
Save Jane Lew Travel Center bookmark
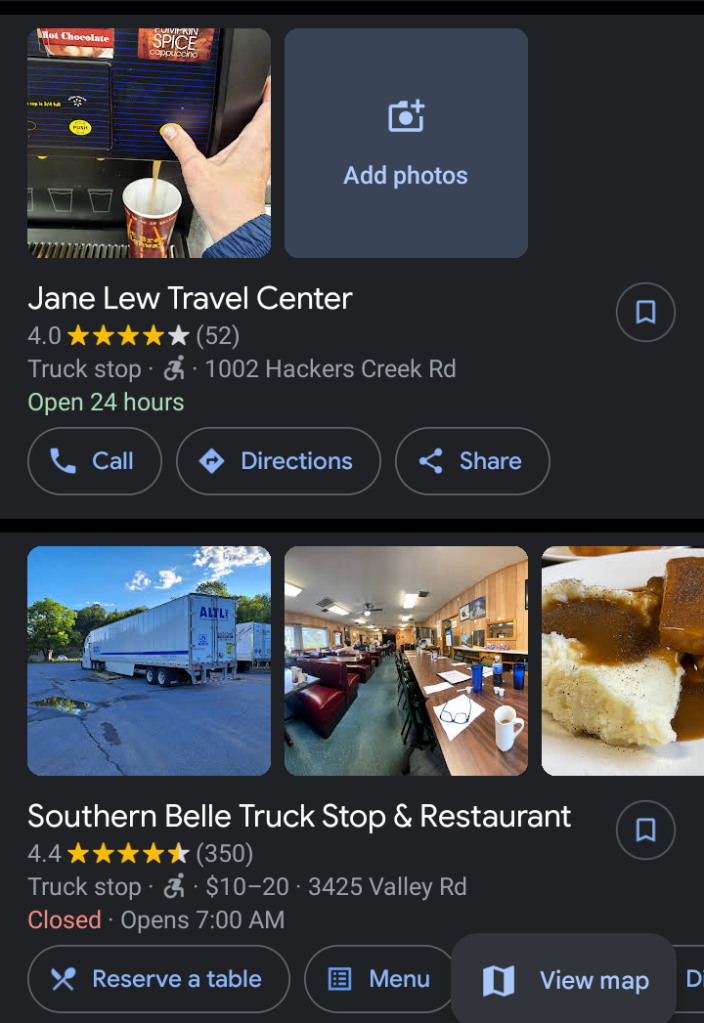click(645, 313)
